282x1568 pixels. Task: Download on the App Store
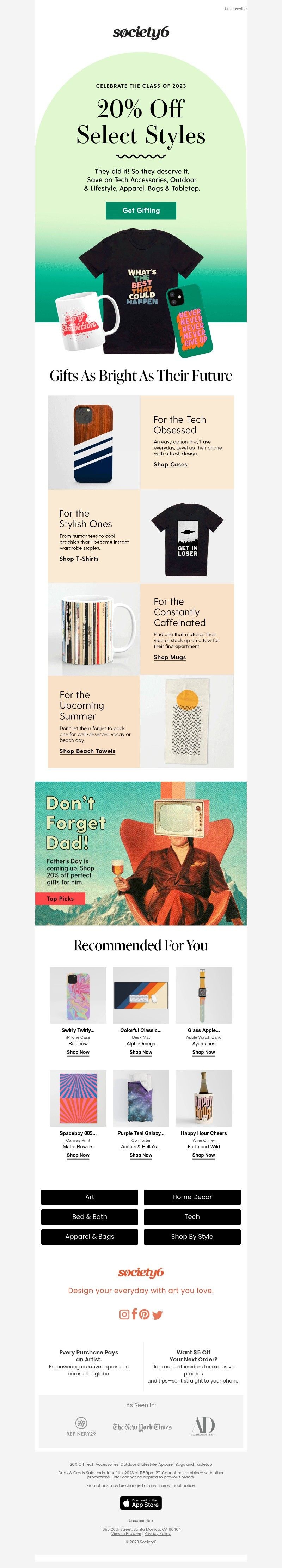click(x=141, y=1503)
